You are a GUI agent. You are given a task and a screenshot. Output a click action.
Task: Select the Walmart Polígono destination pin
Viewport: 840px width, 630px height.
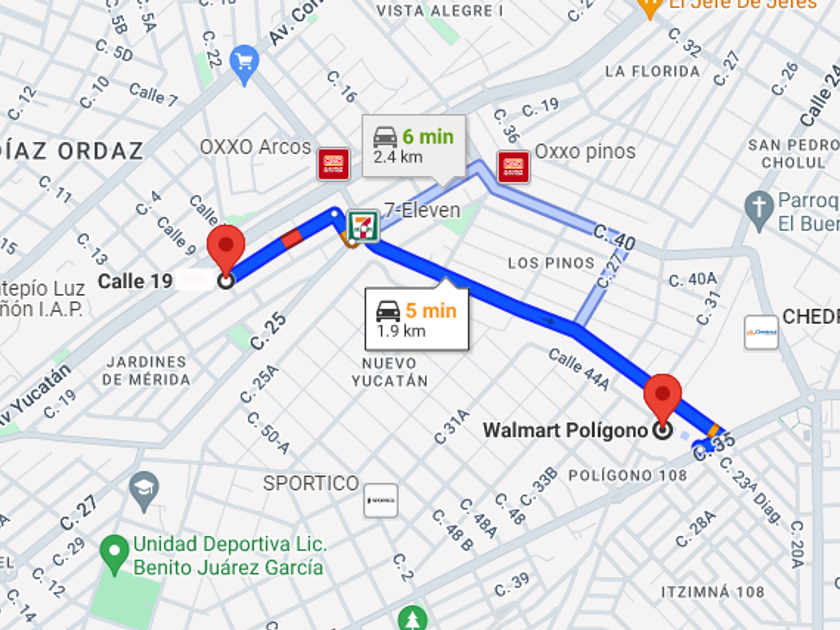662,399
